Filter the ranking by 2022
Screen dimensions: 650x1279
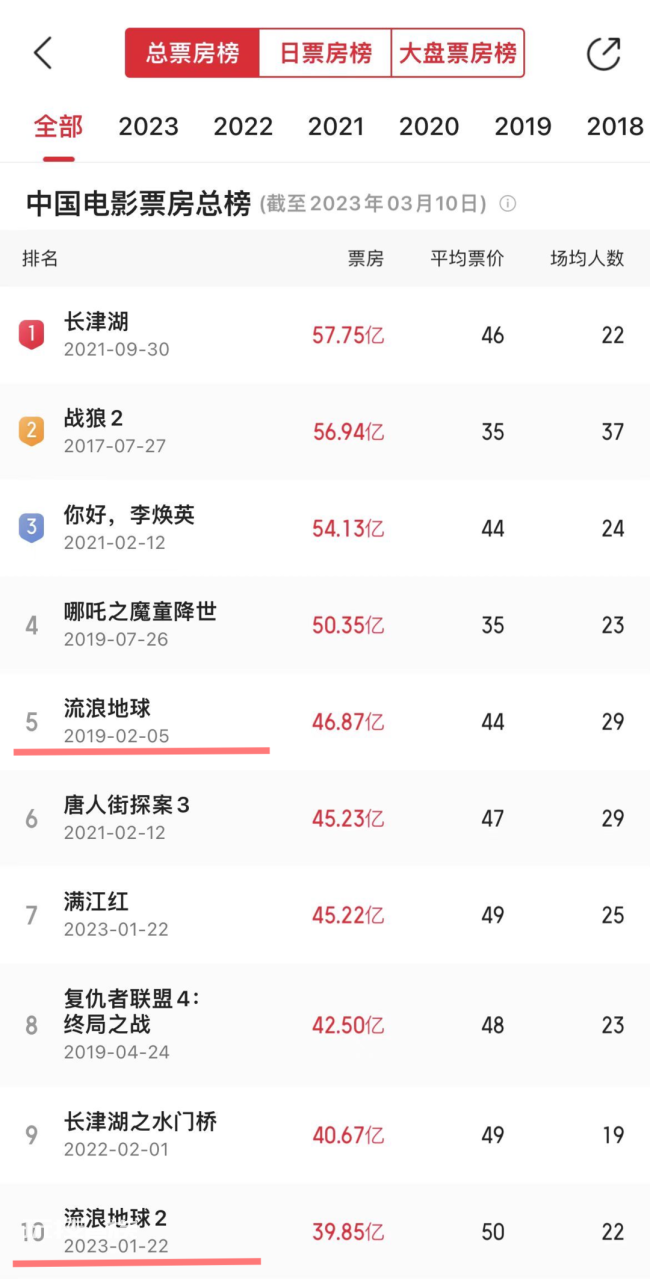tap(243, 127)
